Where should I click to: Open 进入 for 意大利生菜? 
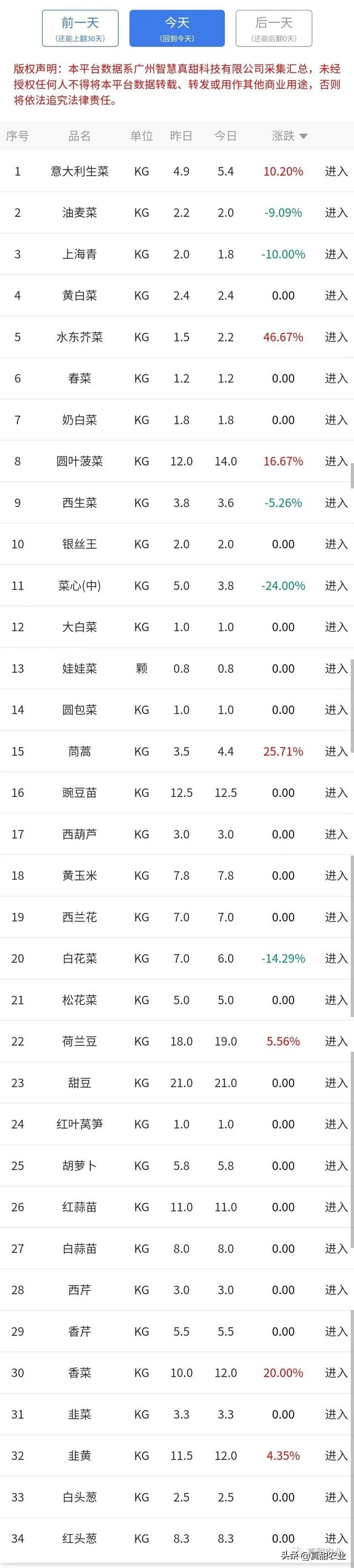(336, 172)
